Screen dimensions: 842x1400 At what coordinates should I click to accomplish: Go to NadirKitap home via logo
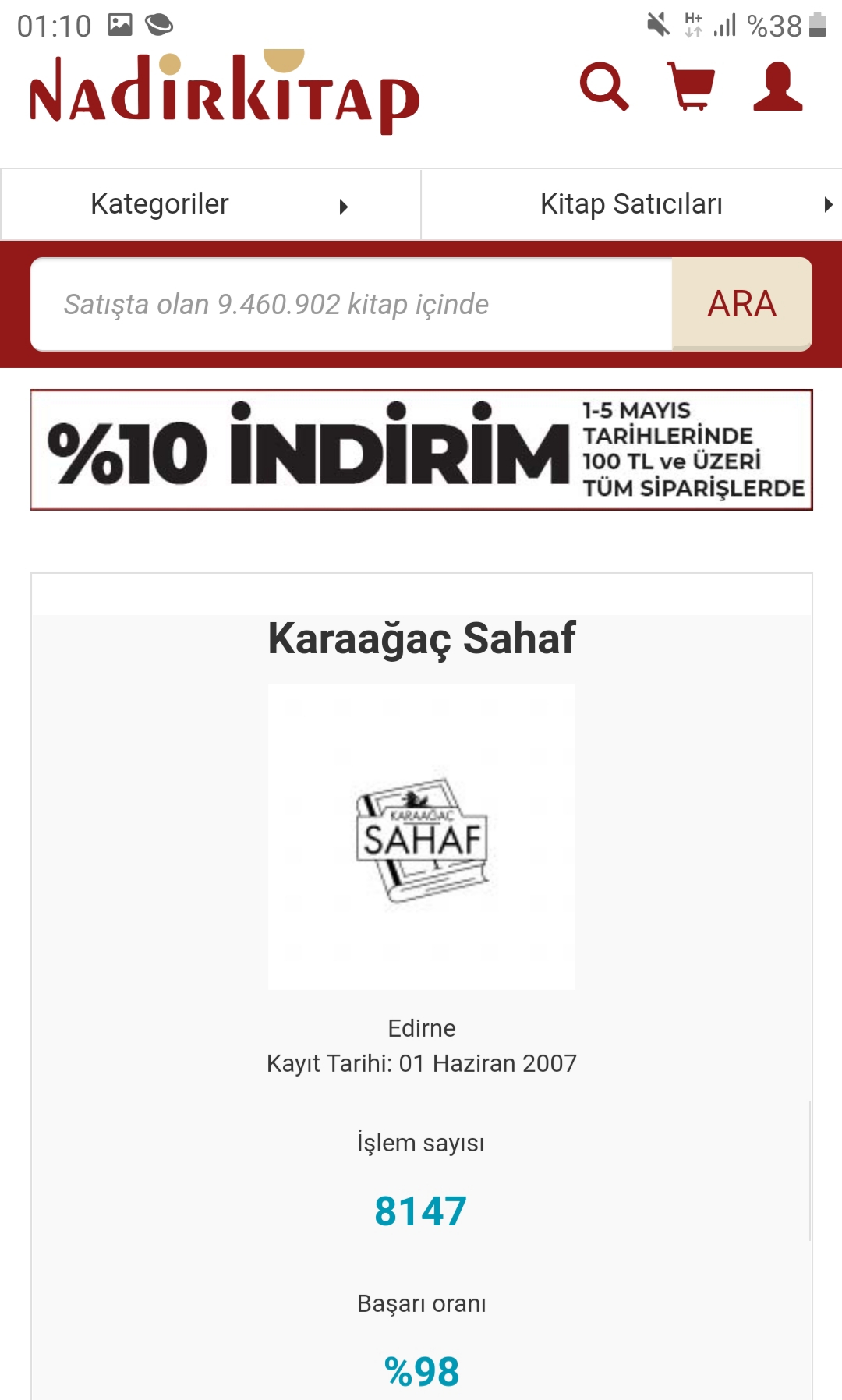click(225, 94)
